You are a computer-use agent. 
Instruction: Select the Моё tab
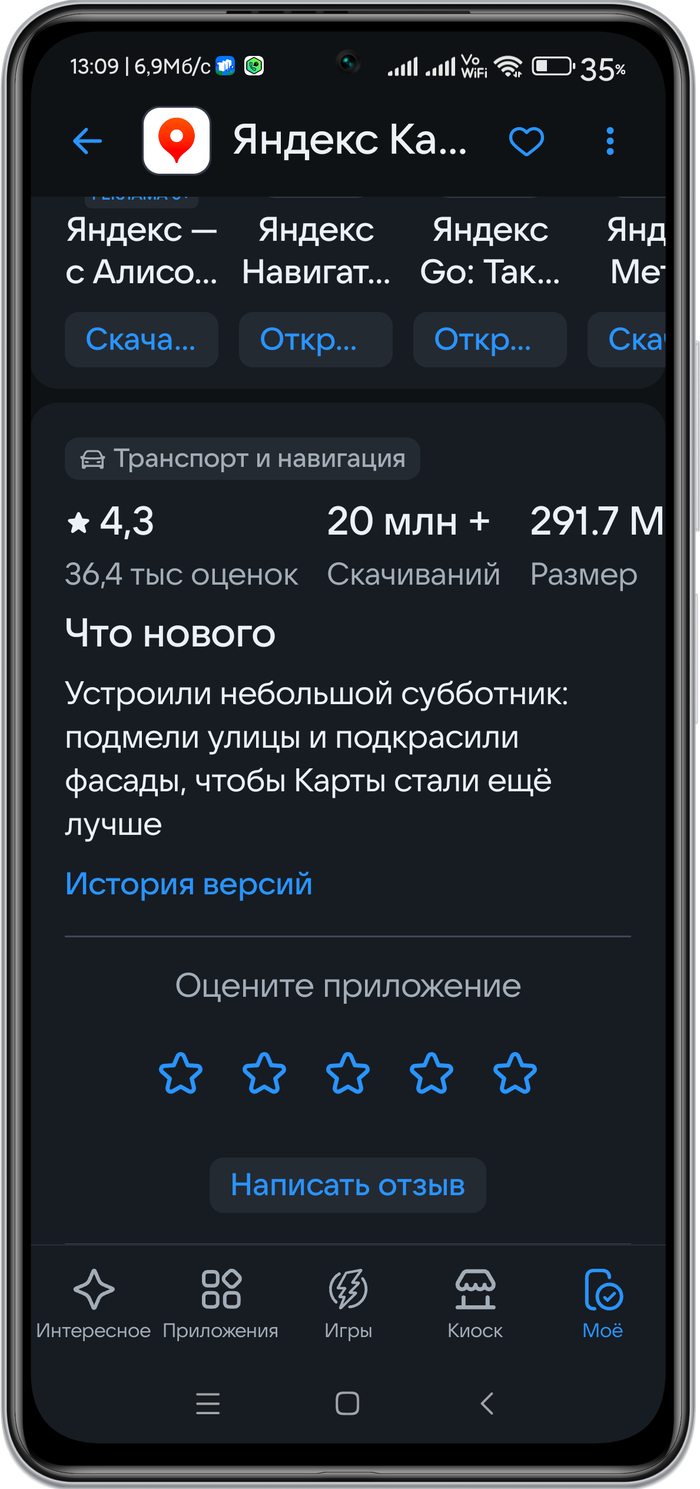[603, 1303]
